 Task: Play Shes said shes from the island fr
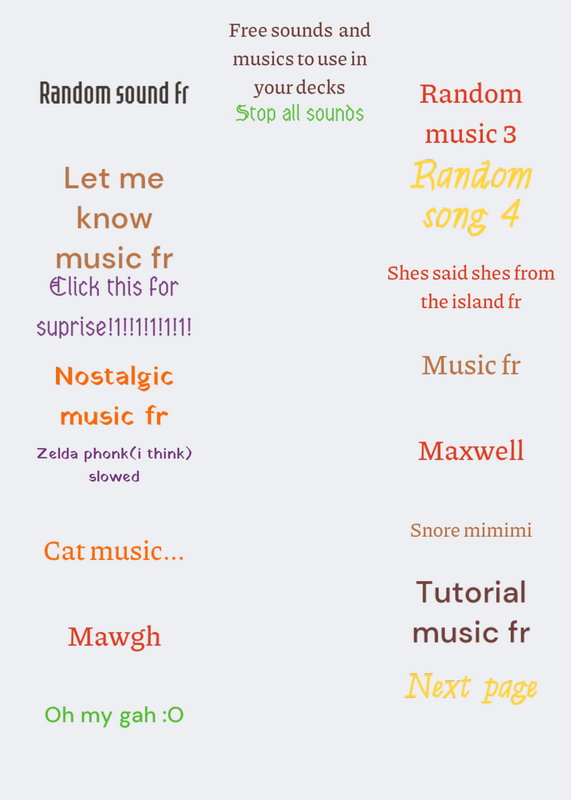coord(471,287)
